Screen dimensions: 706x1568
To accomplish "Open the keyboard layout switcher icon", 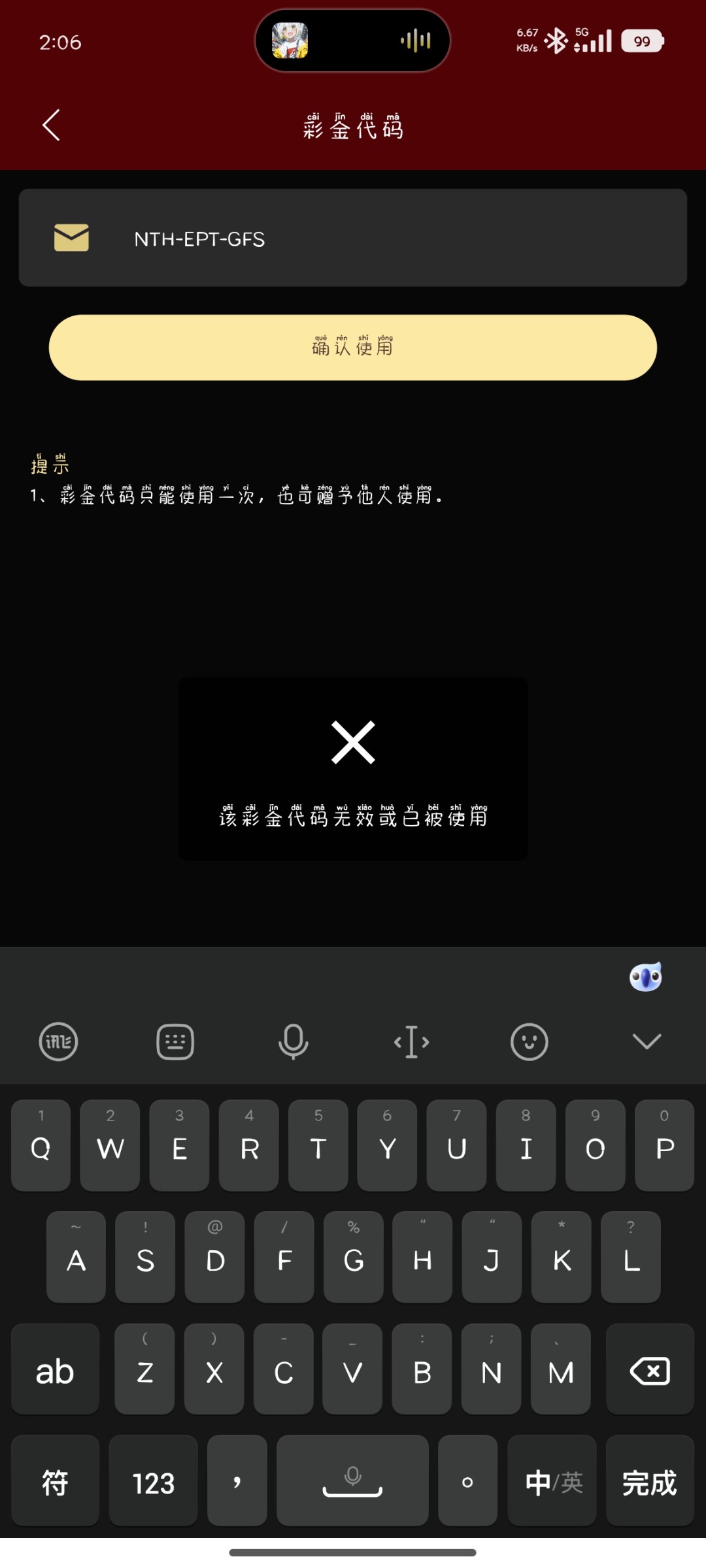I will pyautogui.click(x=175, y=1041).
